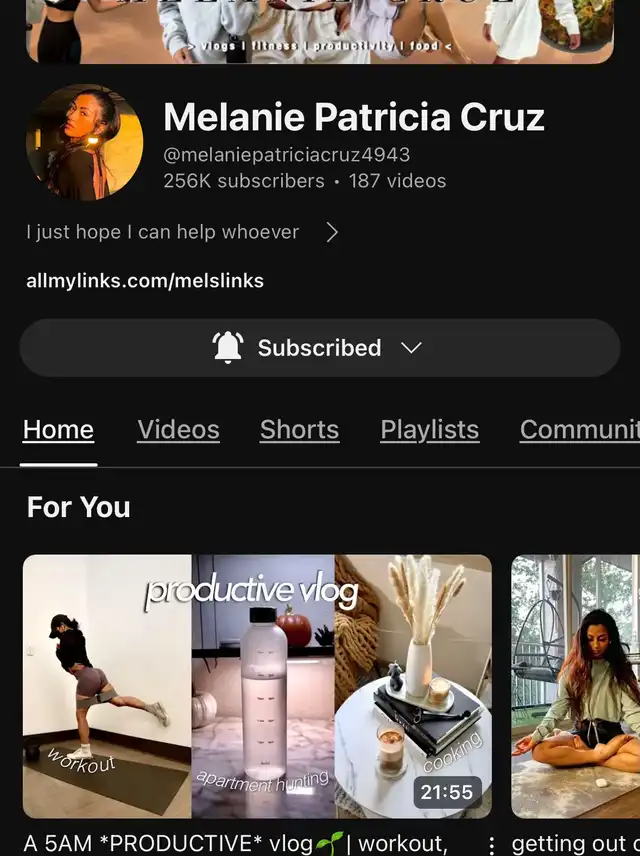Image resolution: width=640 pixels, height=856 pixels.
Task: Switch to the Videos tab
Action: pyautogui.click(x=178, y=430)
